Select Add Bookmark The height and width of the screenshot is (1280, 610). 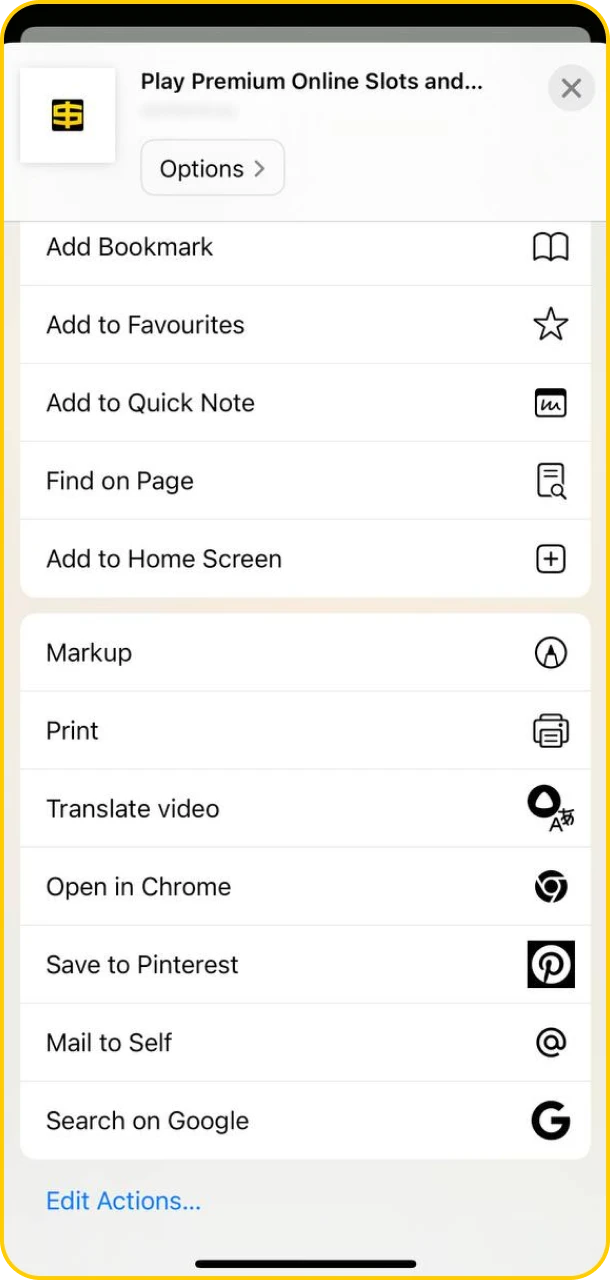point(305,247)
